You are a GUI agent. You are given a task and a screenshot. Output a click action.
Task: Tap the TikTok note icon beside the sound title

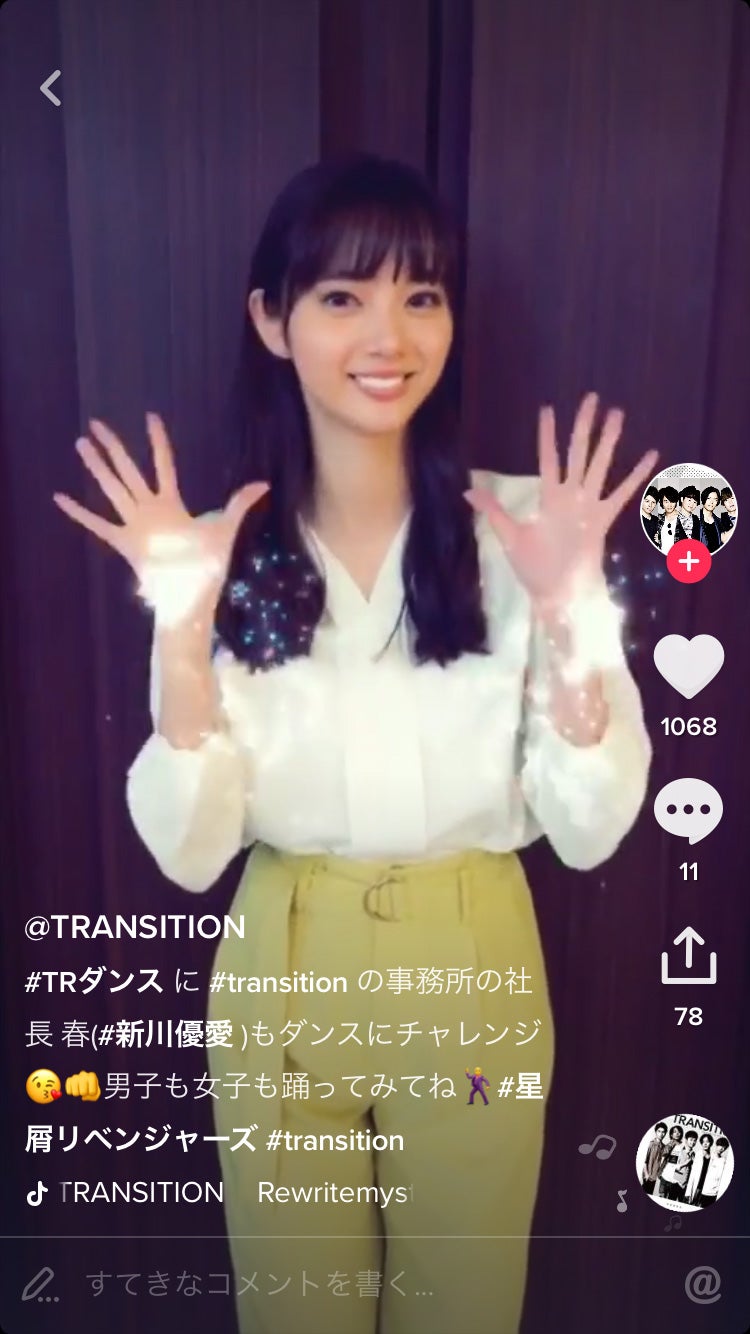point(37,1190)
